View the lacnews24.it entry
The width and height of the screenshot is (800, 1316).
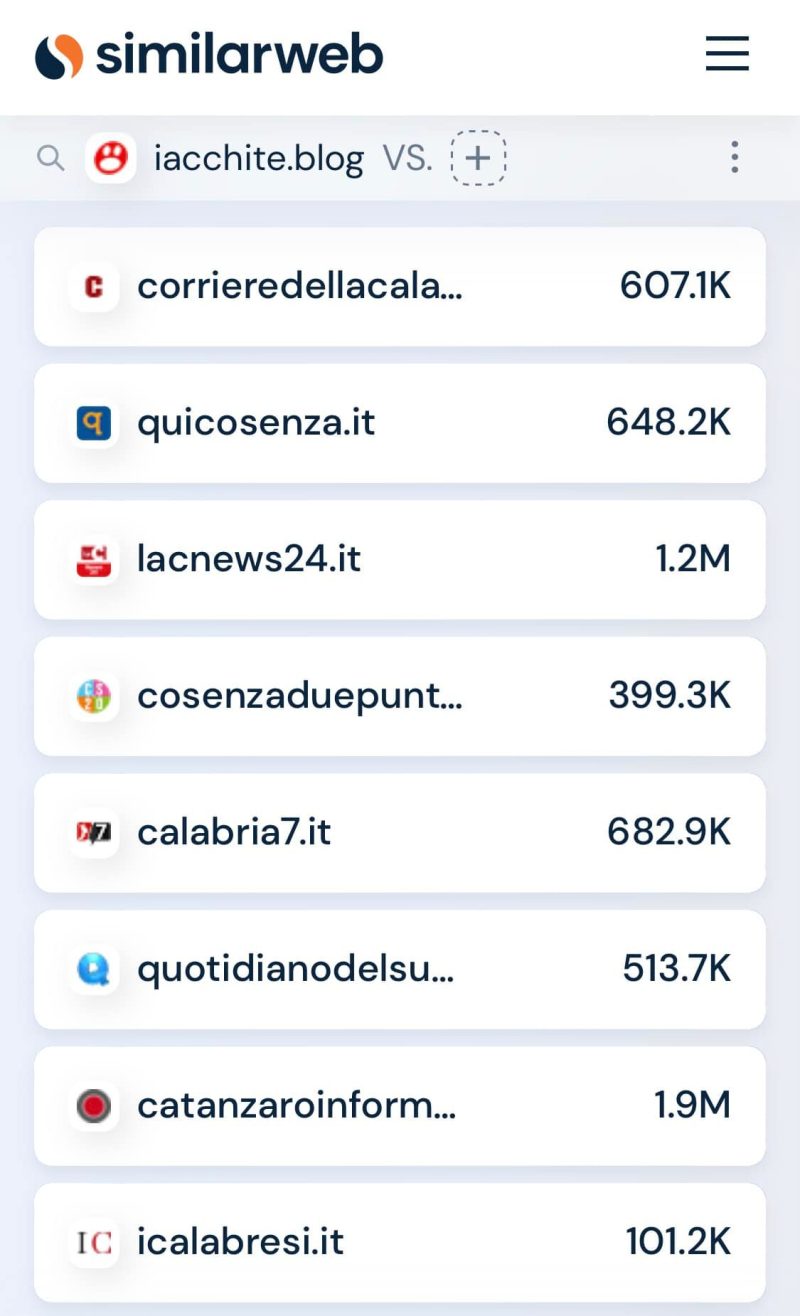(x=400, y=560)
